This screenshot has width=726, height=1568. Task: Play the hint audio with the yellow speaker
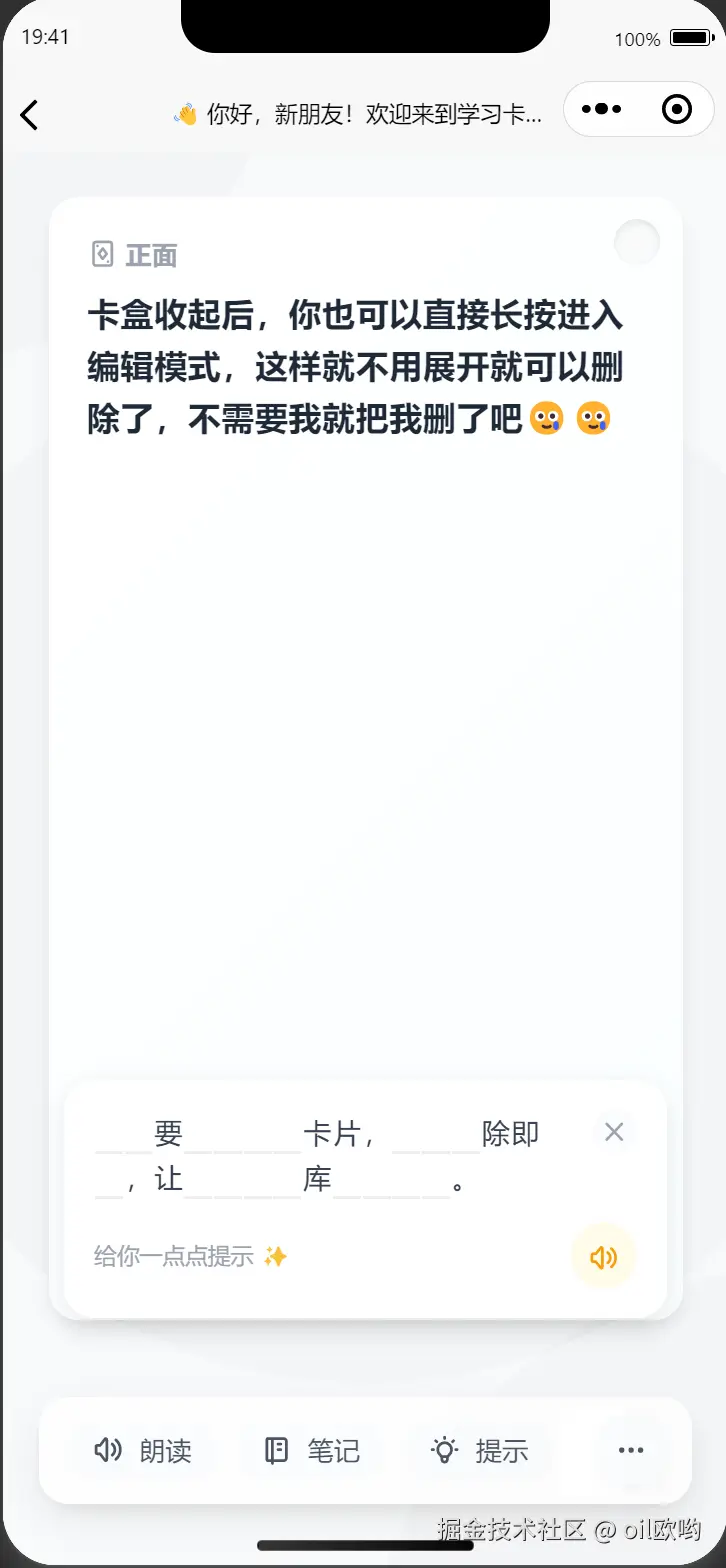click(x=603, y=1257)
